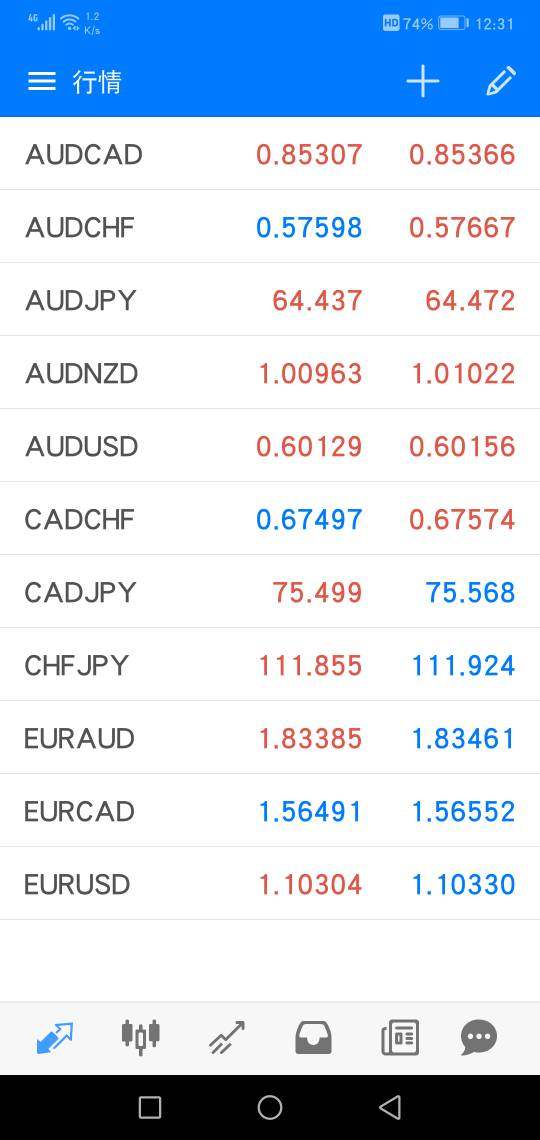Screen dimensions: 540x1140
Task: Open the AUDJPY quote row
Action: 270,300
